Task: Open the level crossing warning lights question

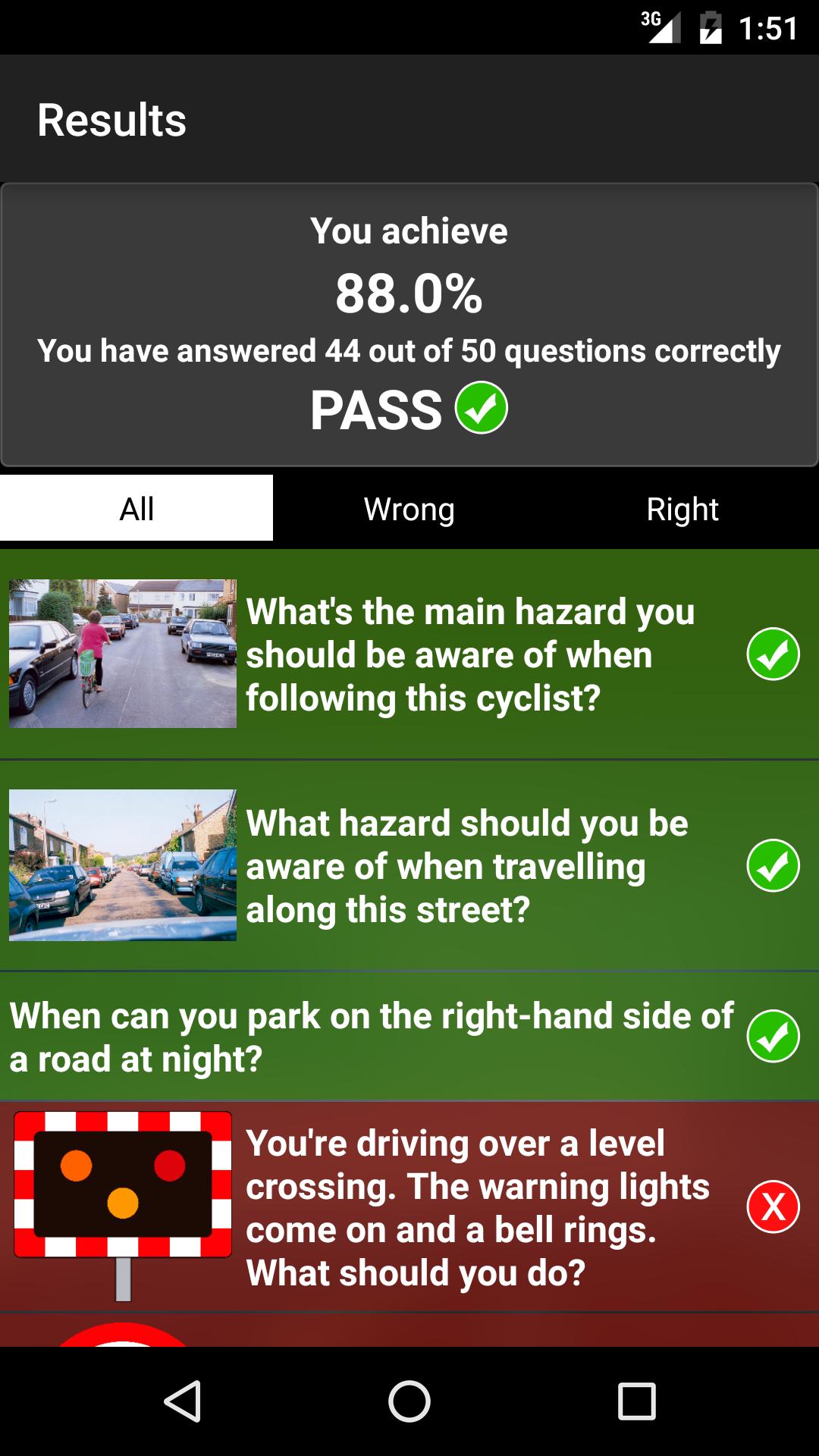Action: [x=409, y=1207]
